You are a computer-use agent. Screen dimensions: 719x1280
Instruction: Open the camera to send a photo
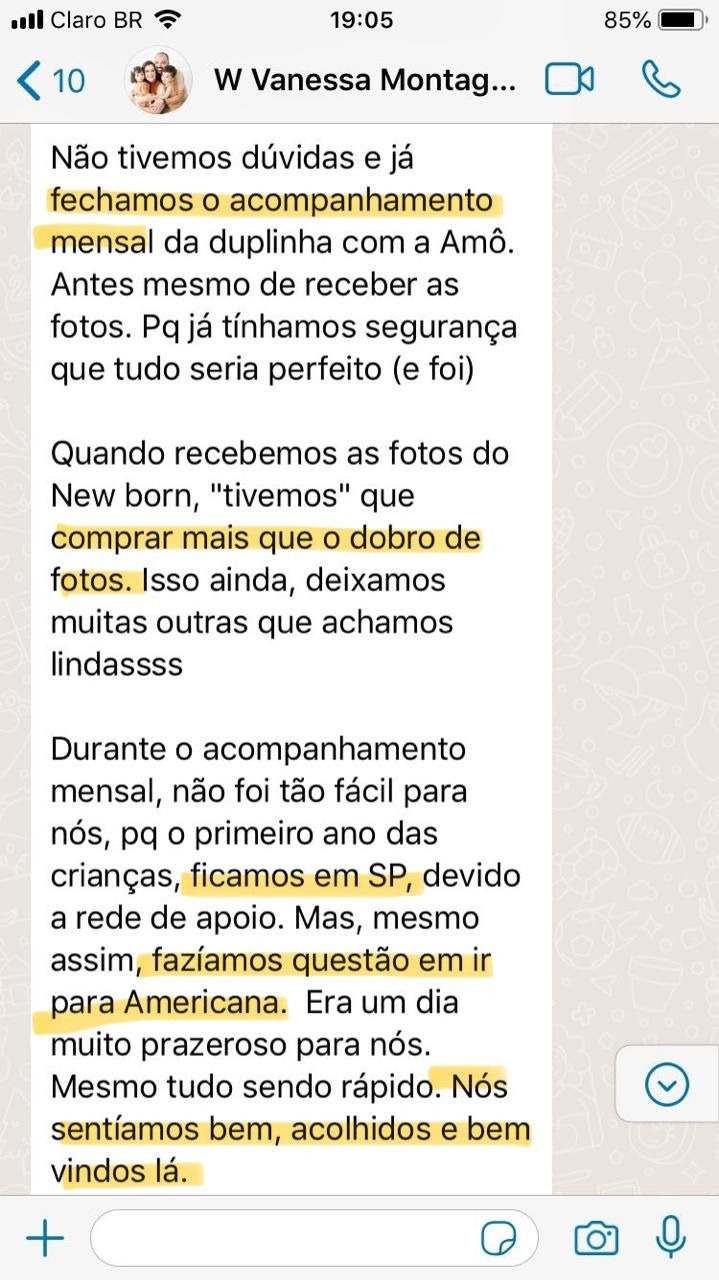[596, 1239]
